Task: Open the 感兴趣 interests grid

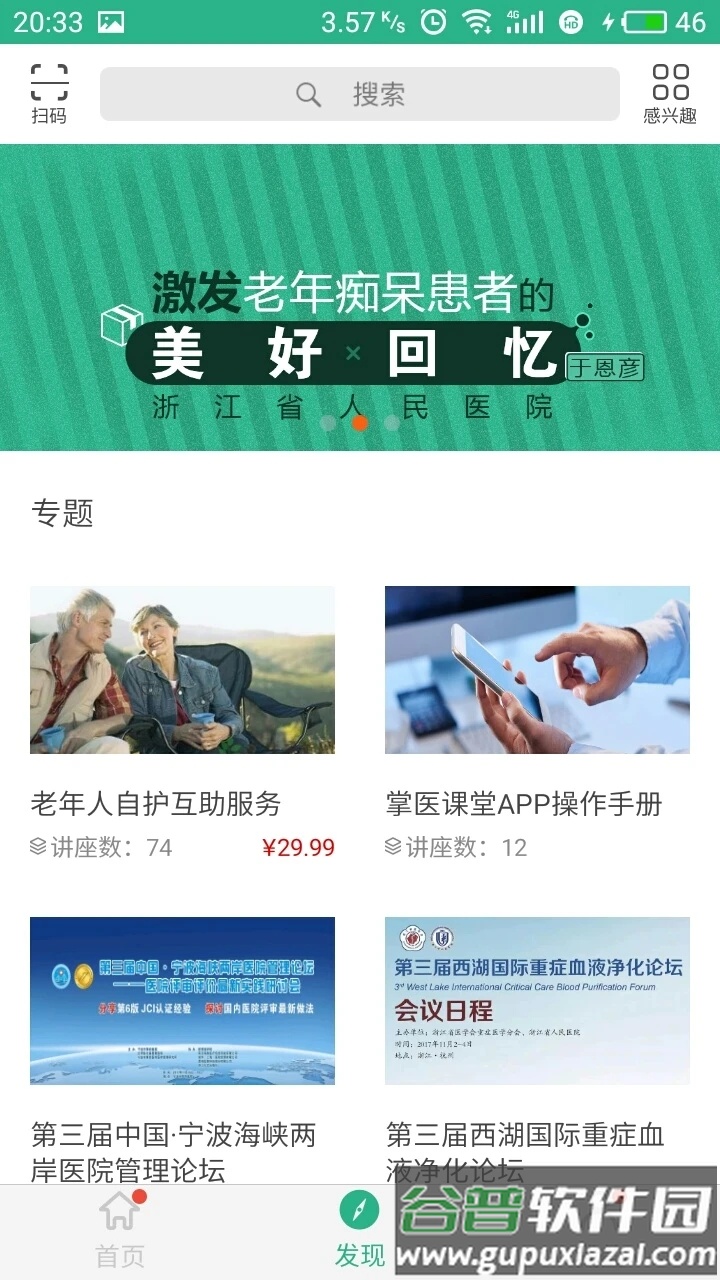Action: (x=670, y=93)
